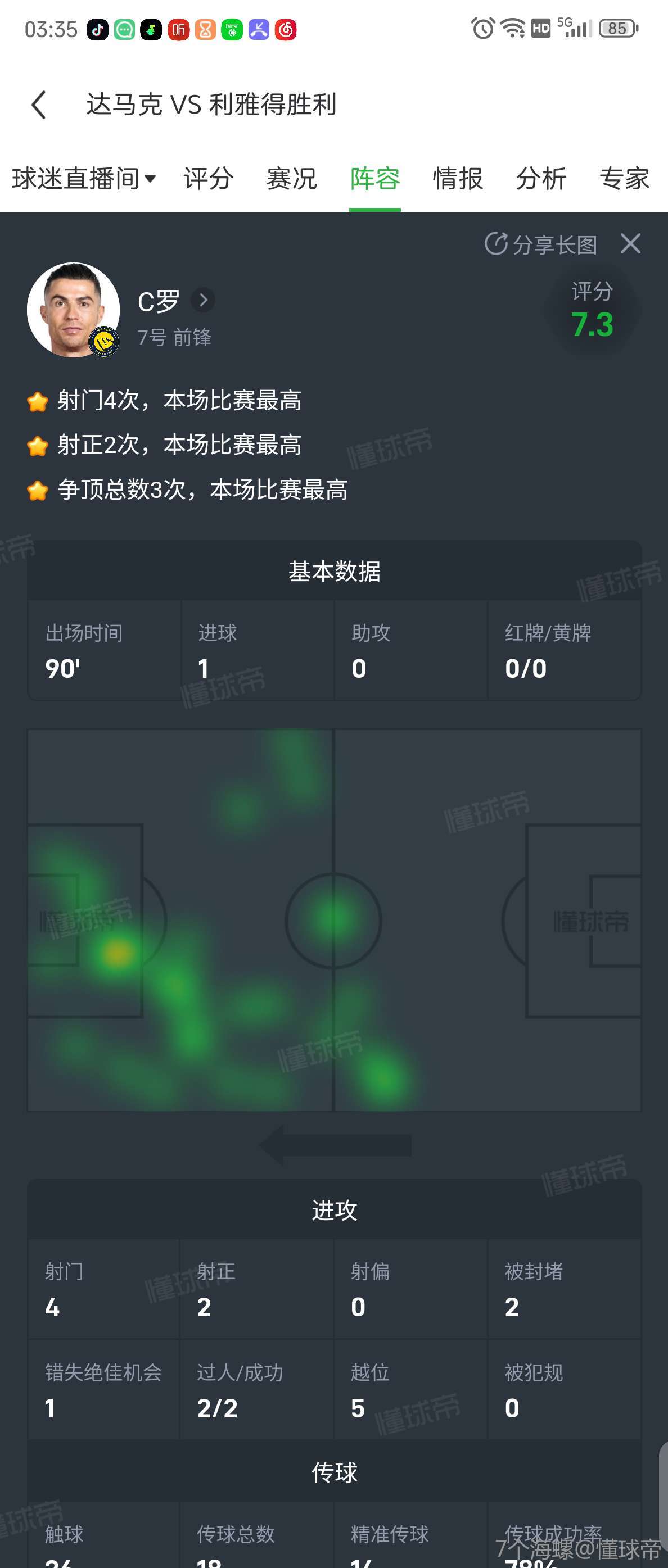Switch to the 评分 tab
This screenshot has height=1568, width=668.
pyautogui.click(x=208, y=179)
